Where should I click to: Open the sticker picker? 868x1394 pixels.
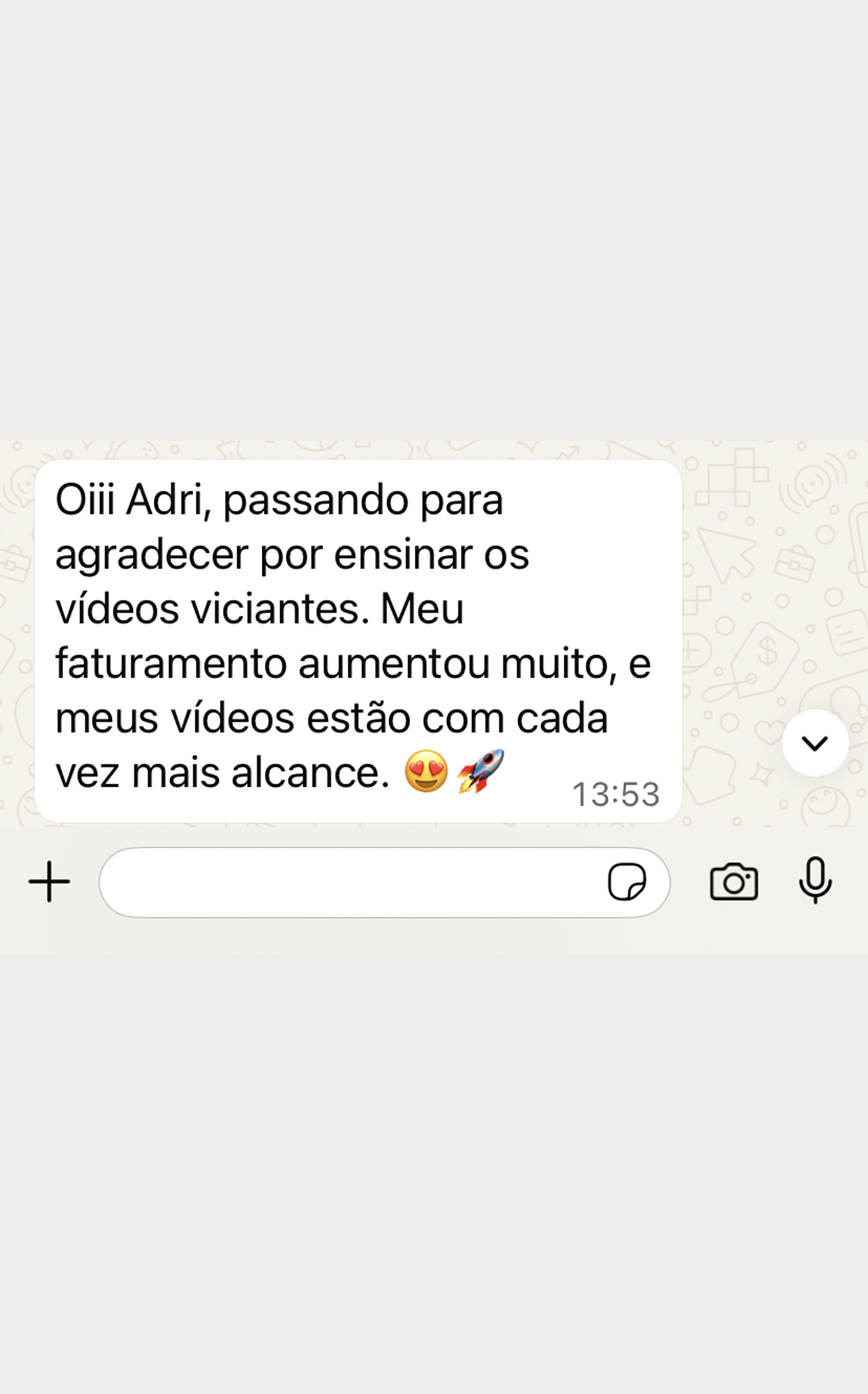[x=627, y=882]
